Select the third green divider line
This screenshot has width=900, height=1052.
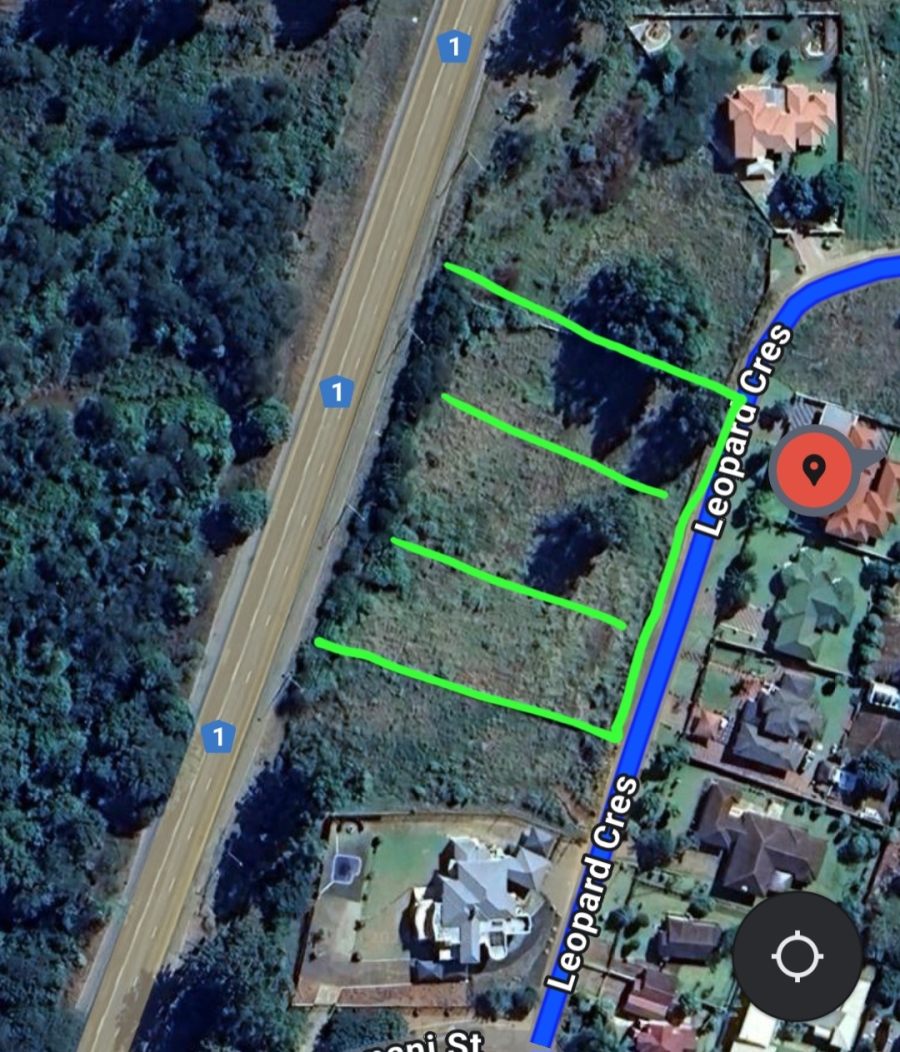510,580
